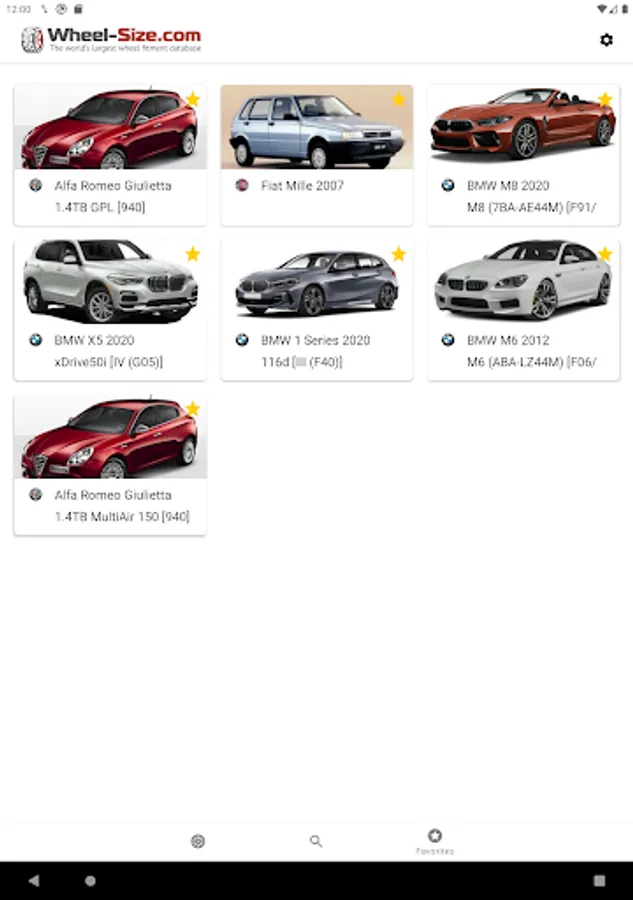
Task: Select the Favorites tab
Action: point(434,841)
